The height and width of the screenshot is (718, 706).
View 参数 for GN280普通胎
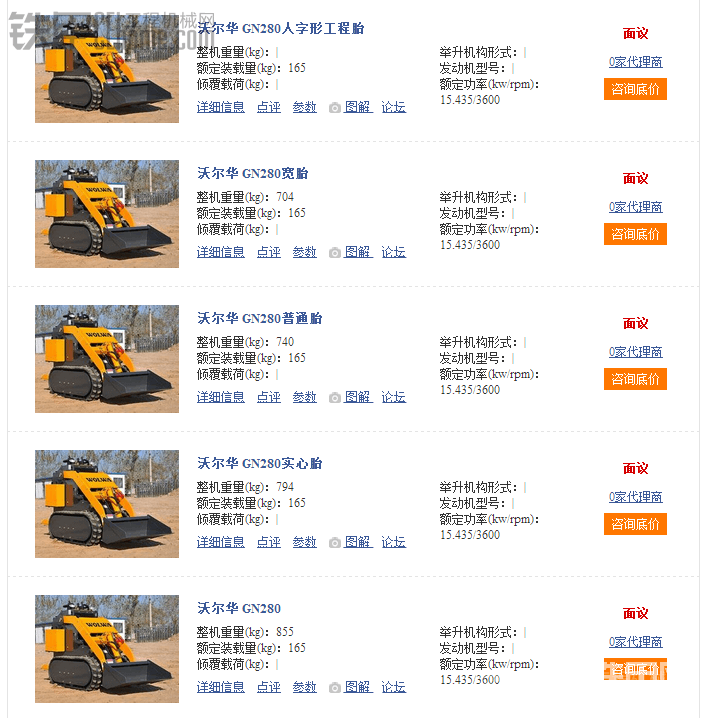[x=304, y=397]
